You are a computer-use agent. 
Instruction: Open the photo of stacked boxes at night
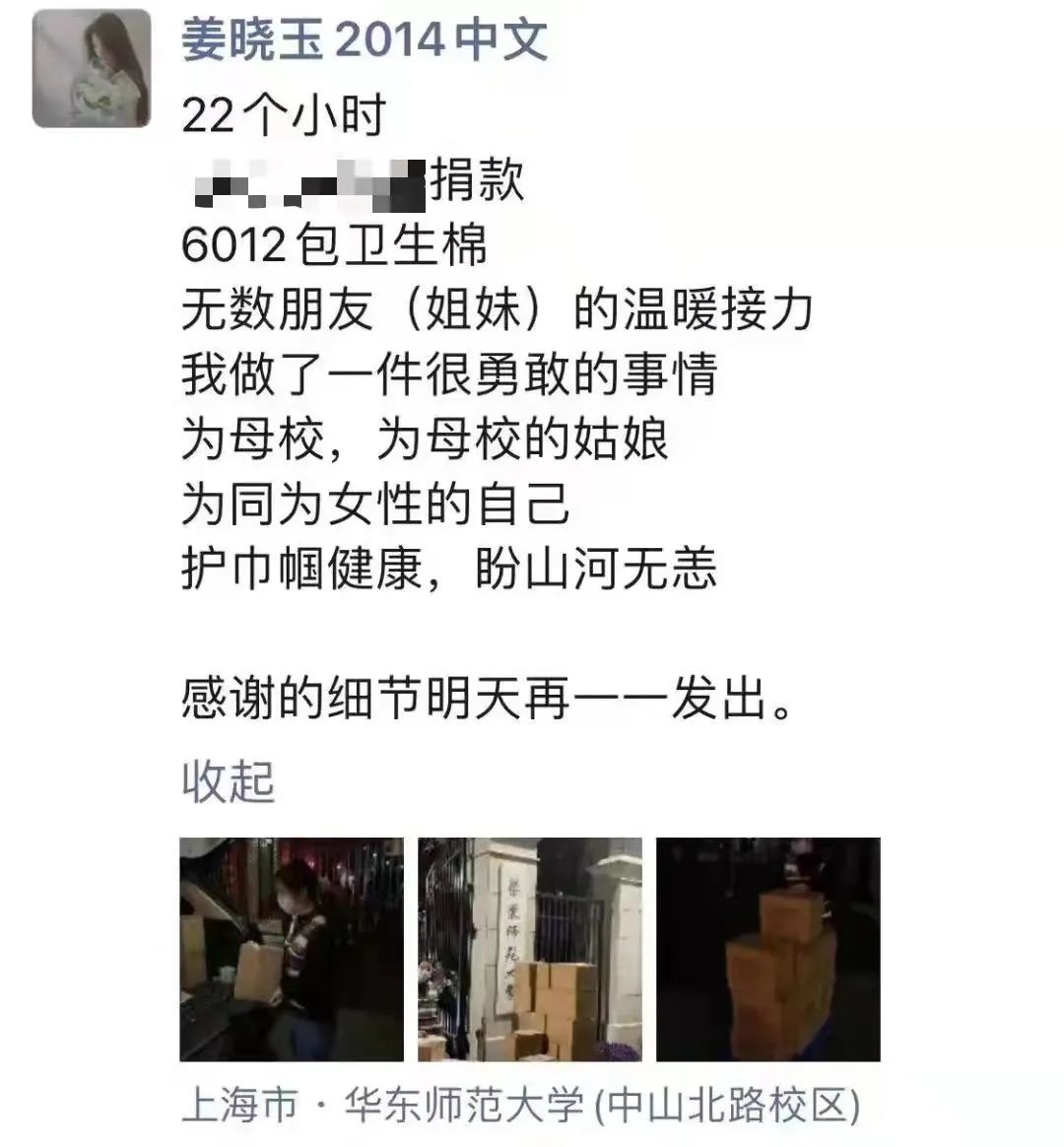[x=768, y=949]
